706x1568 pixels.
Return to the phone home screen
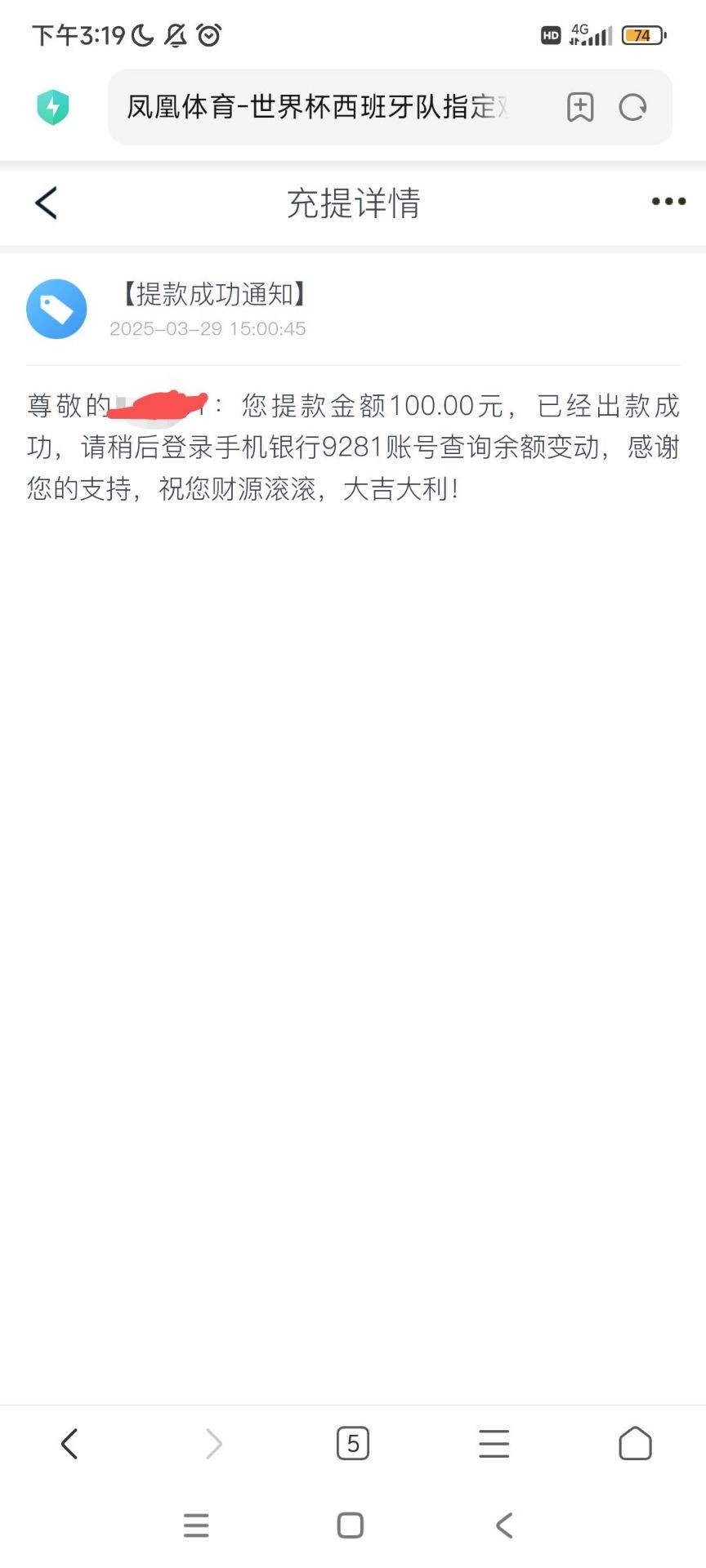tap(351, 1525)
